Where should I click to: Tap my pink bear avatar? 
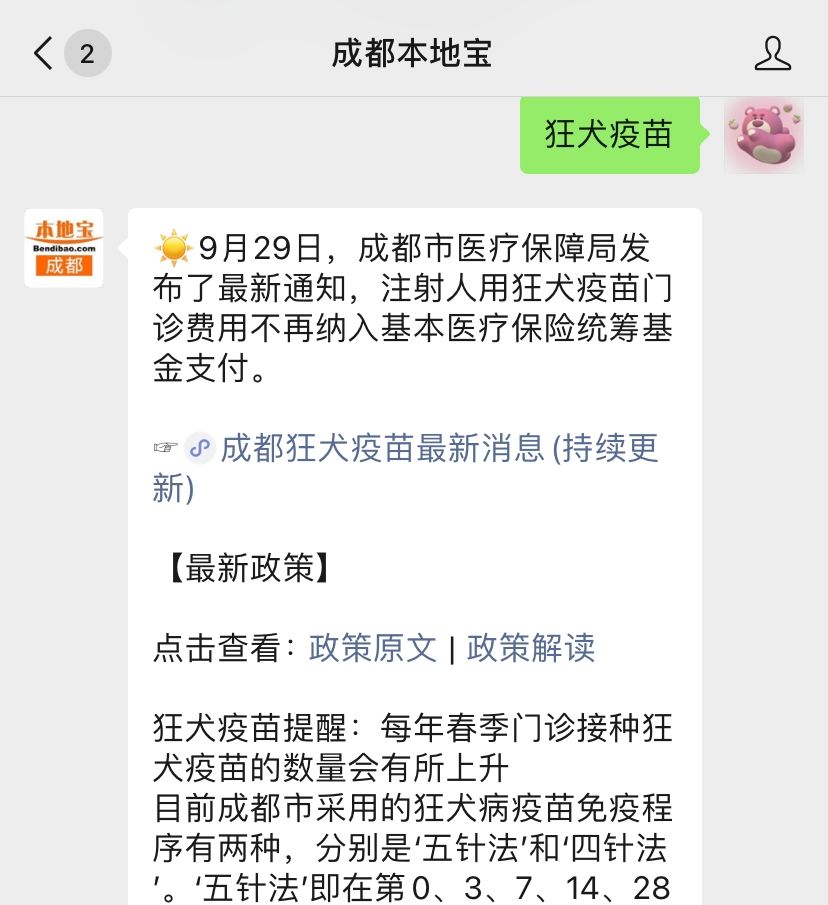point(764,135)
